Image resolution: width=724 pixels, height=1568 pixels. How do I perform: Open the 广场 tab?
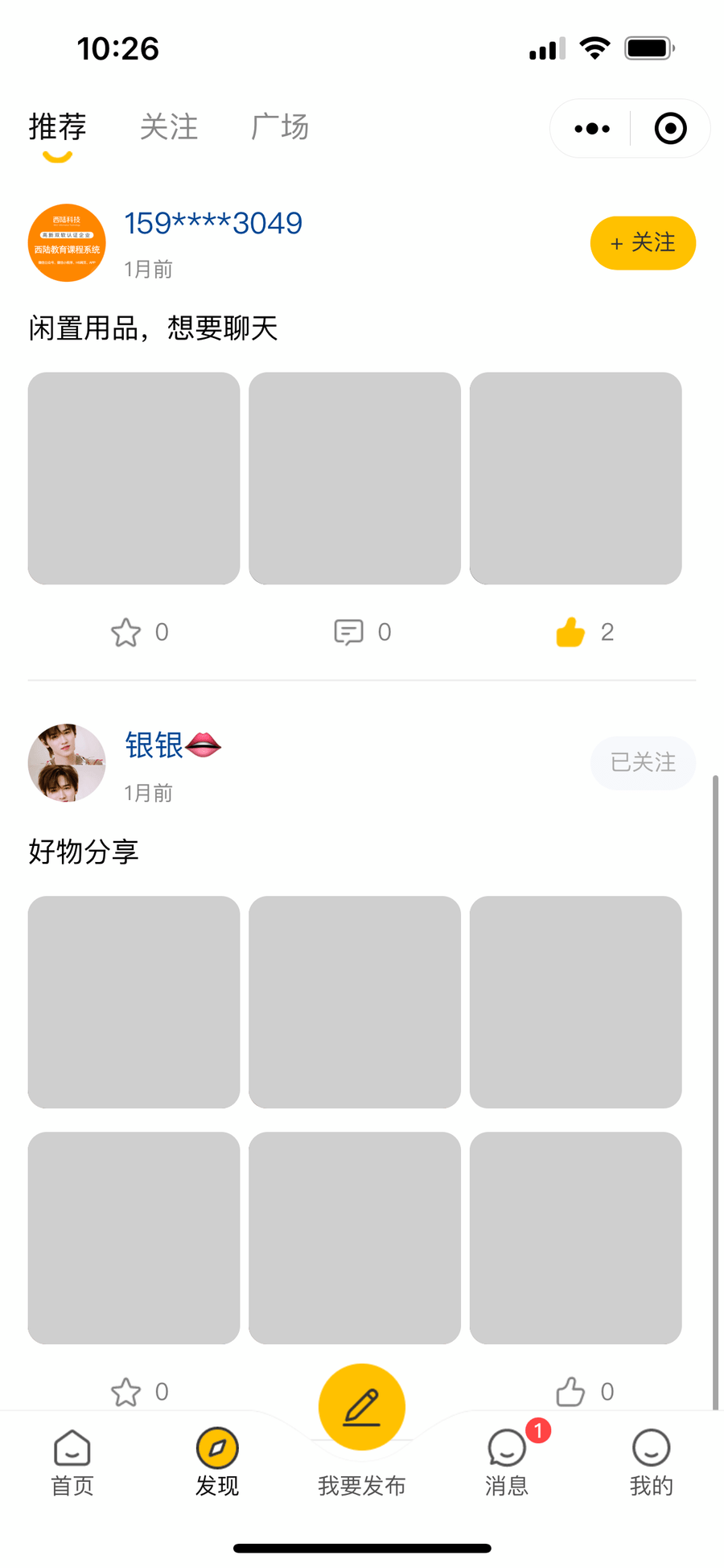[x=279, y=128]
